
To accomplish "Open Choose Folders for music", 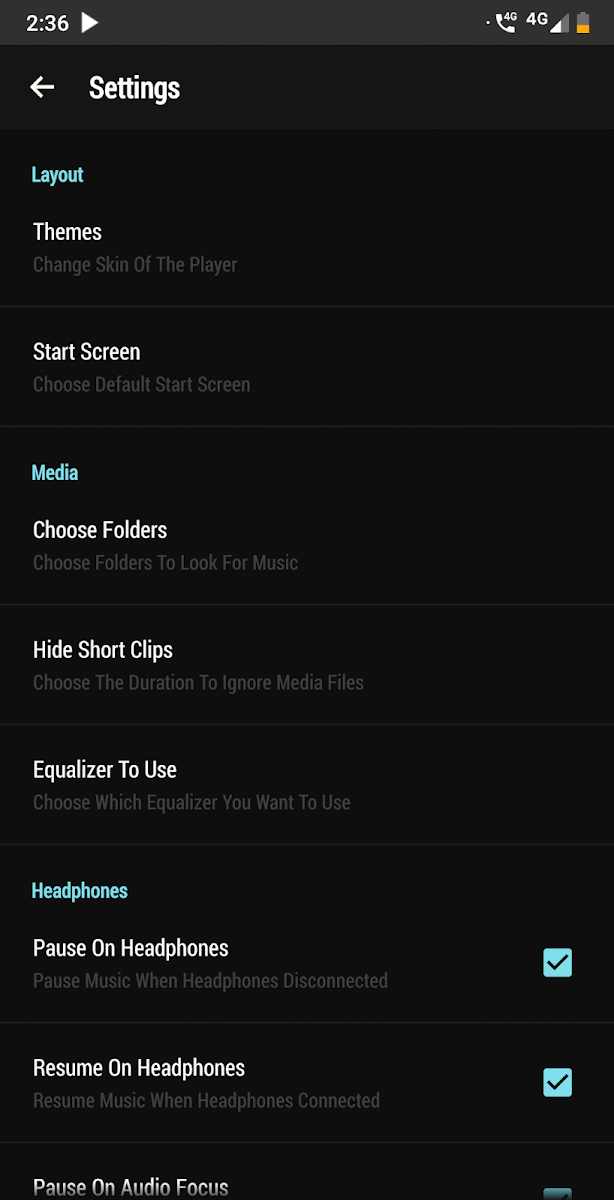I will 307,545.
